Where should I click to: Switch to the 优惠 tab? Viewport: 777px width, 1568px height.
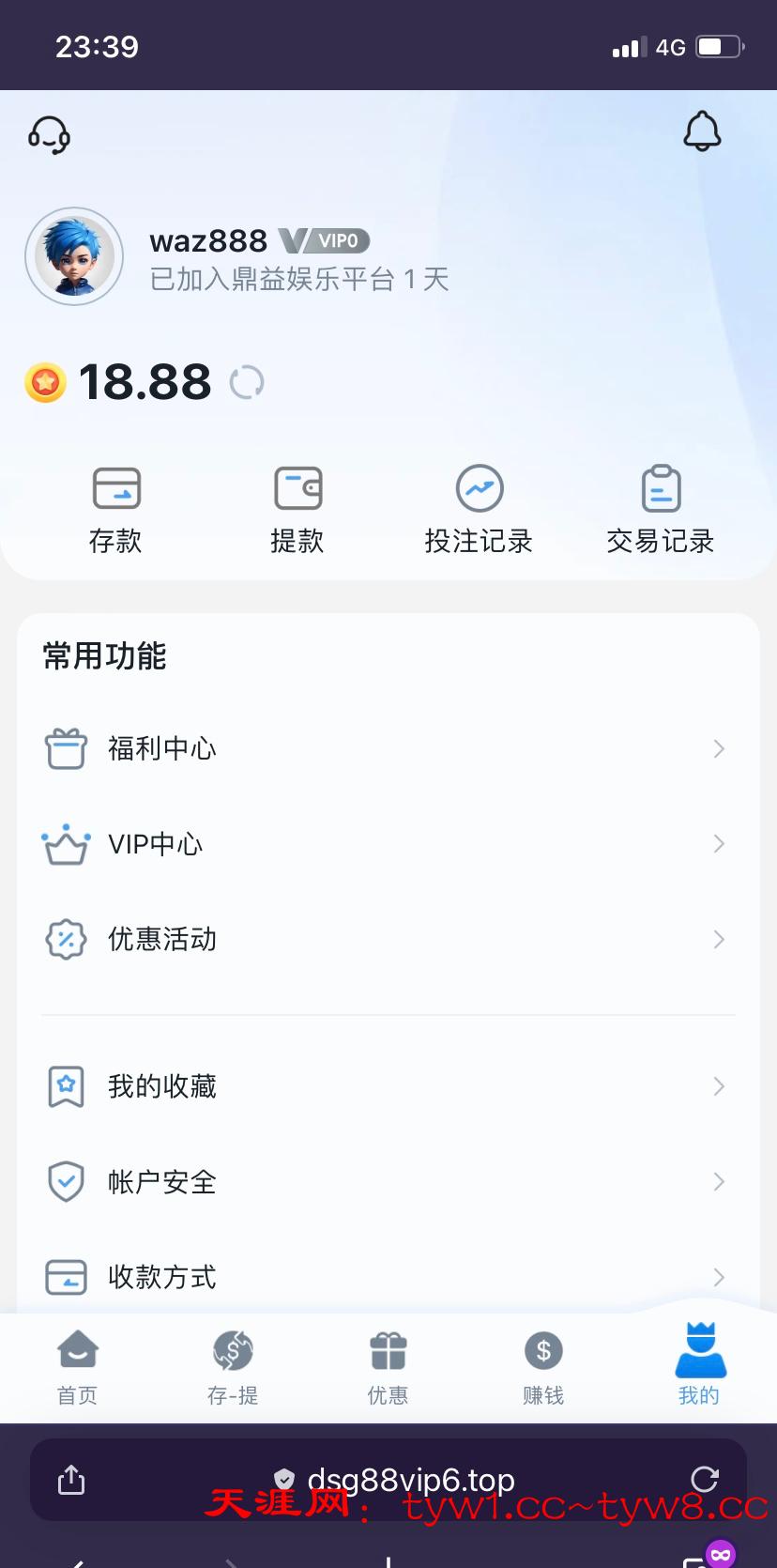click(x=388, y=1366)
